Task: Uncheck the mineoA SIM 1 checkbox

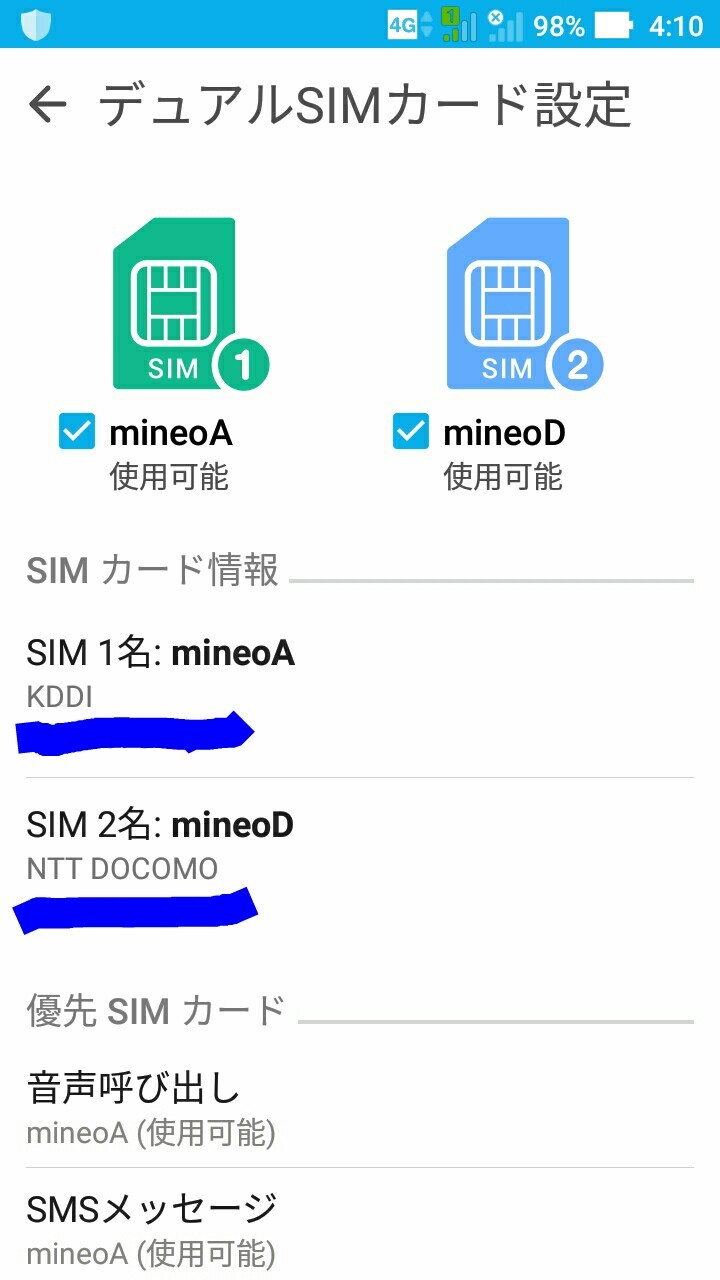Action: pos(77,431)
